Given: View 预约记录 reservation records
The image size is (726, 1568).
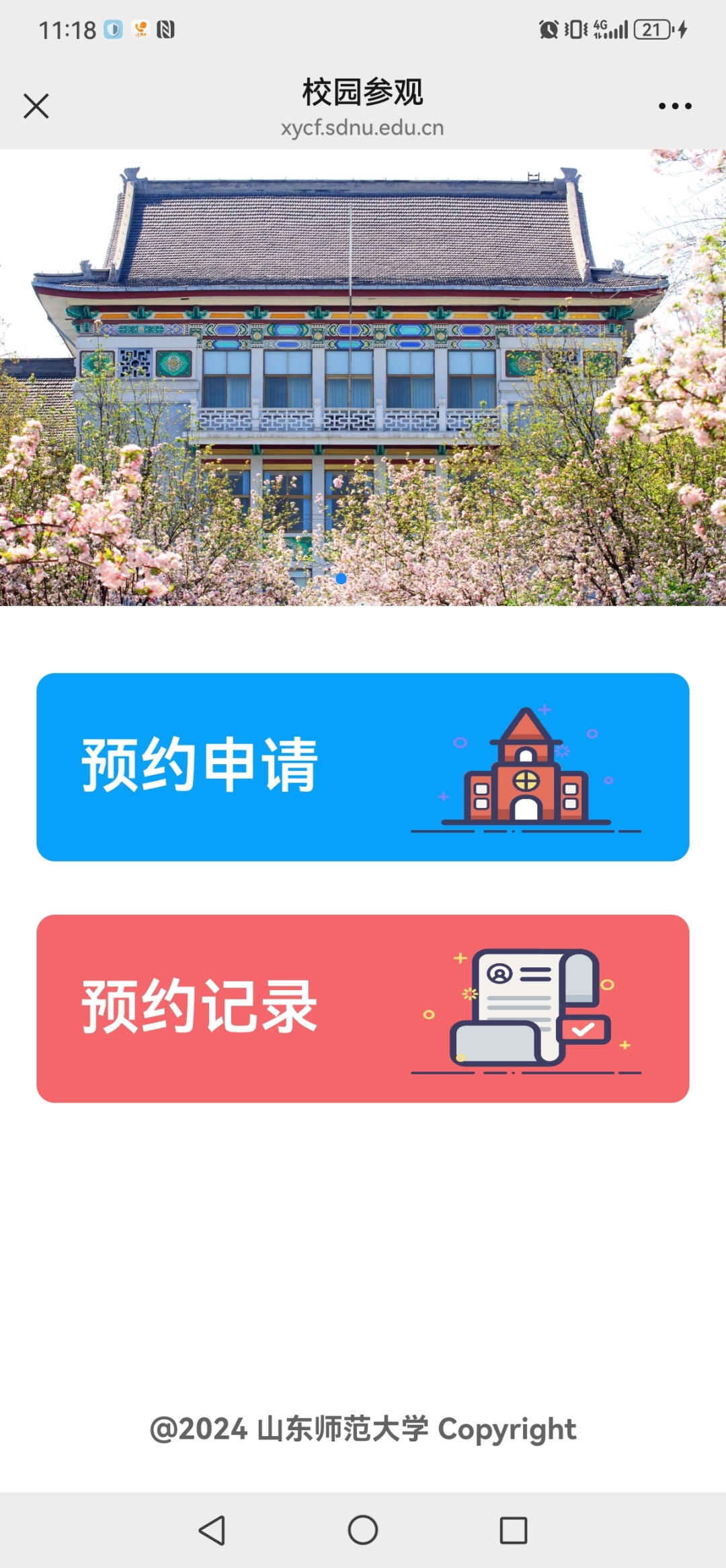Looking at the screenshot, I should tap(362, 1008).
